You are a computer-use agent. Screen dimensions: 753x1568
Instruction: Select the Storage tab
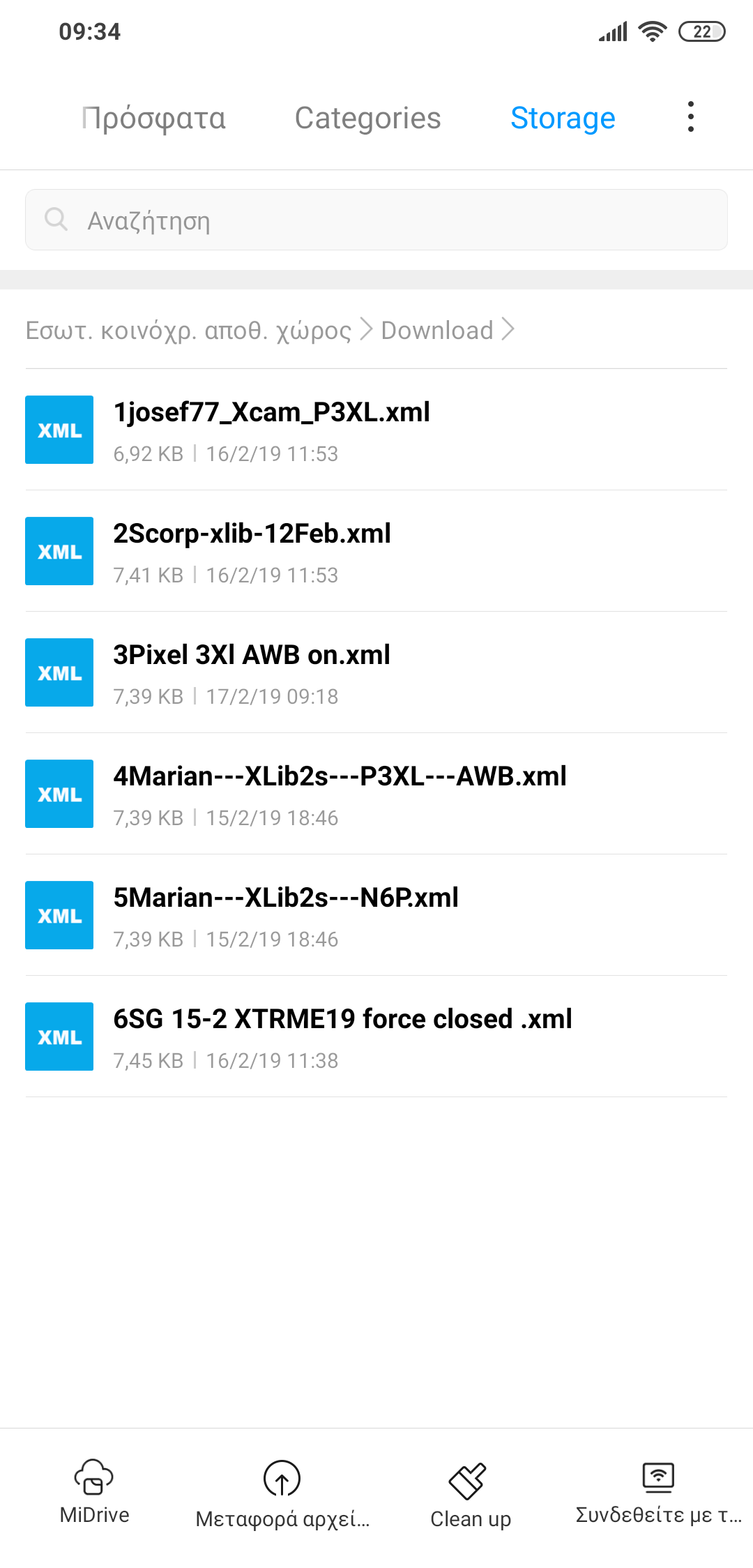(x=563, y=118)
